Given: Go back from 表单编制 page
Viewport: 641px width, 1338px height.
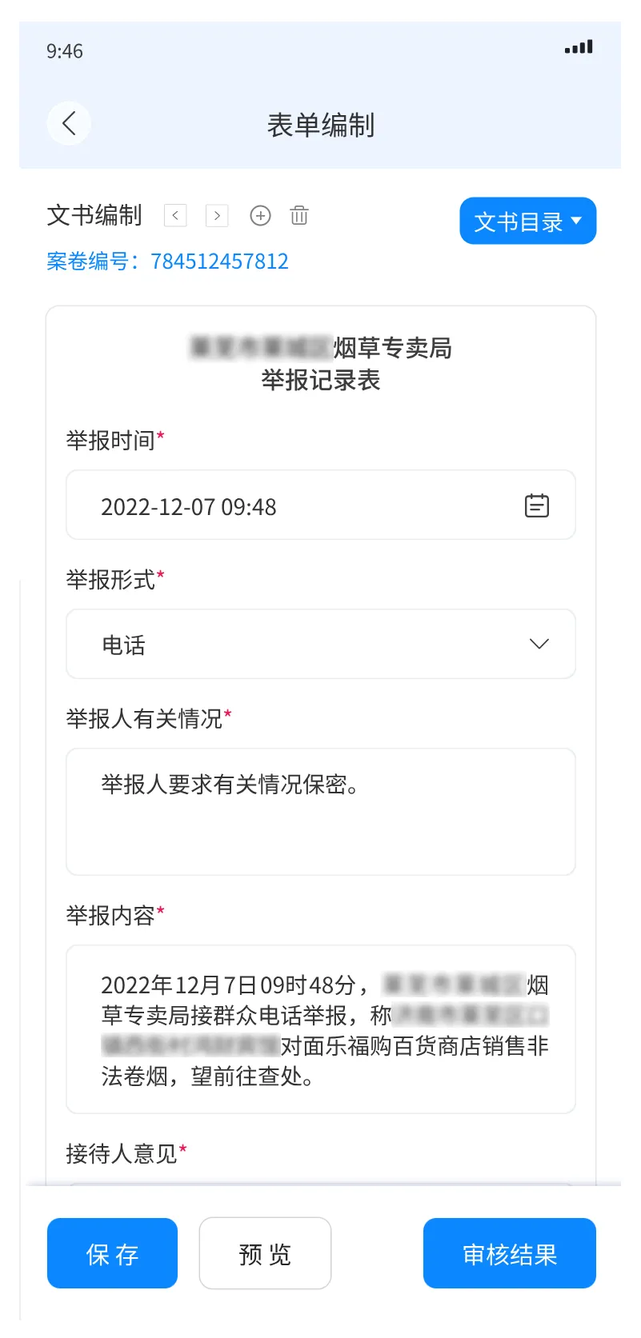Looking at the screenshot, I should click(69, 124).
